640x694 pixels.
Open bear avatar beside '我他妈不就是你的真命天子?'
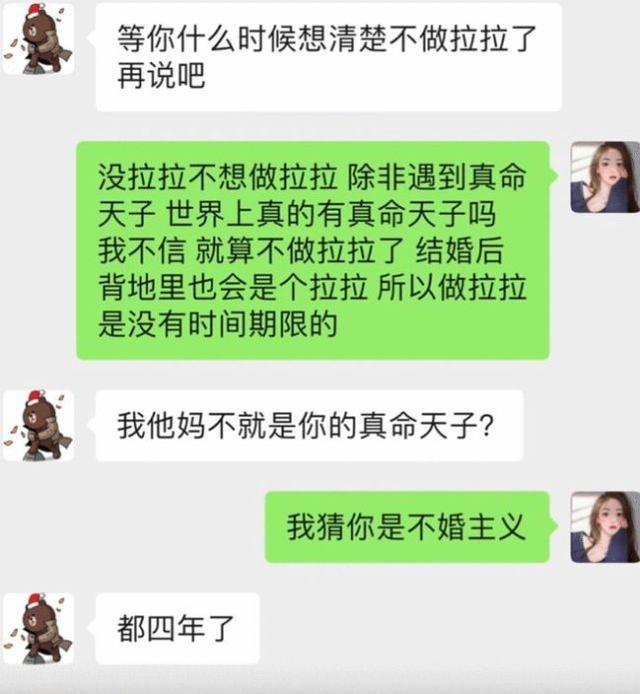click(x=38, y=426)
